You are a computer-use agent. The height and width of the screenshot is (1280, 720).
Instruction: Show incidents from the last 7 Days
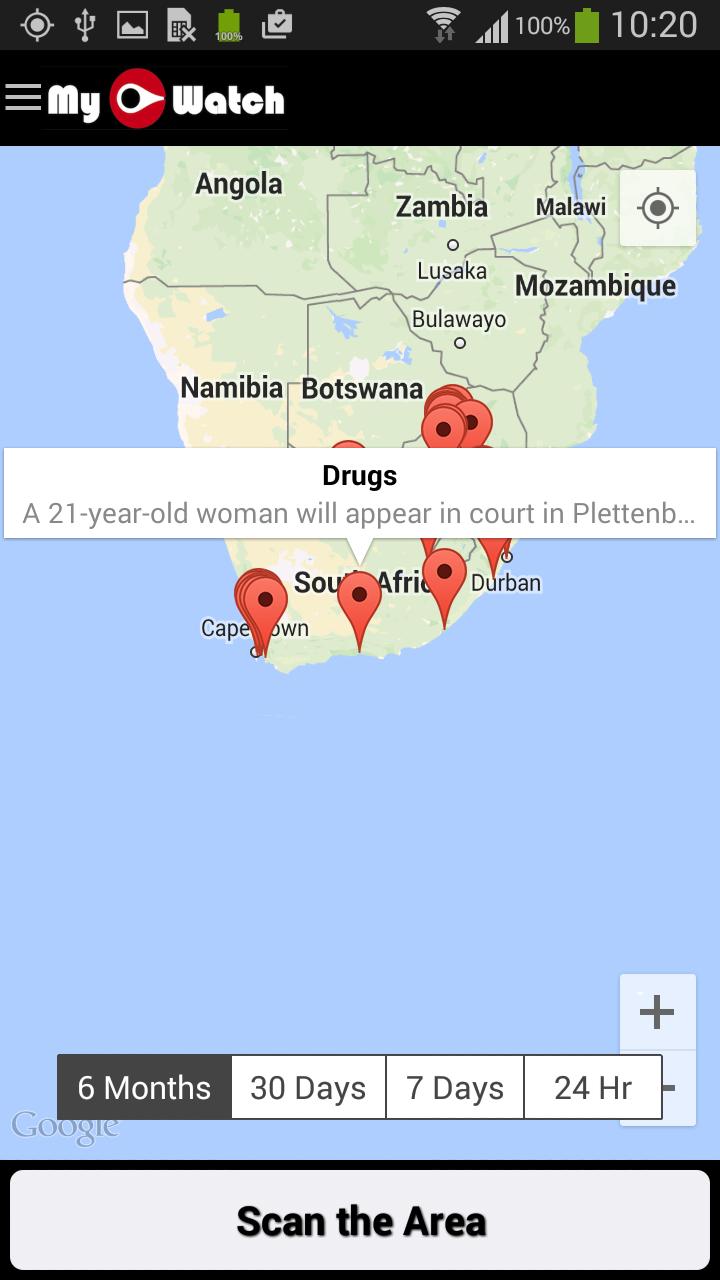pos(455,1087)
